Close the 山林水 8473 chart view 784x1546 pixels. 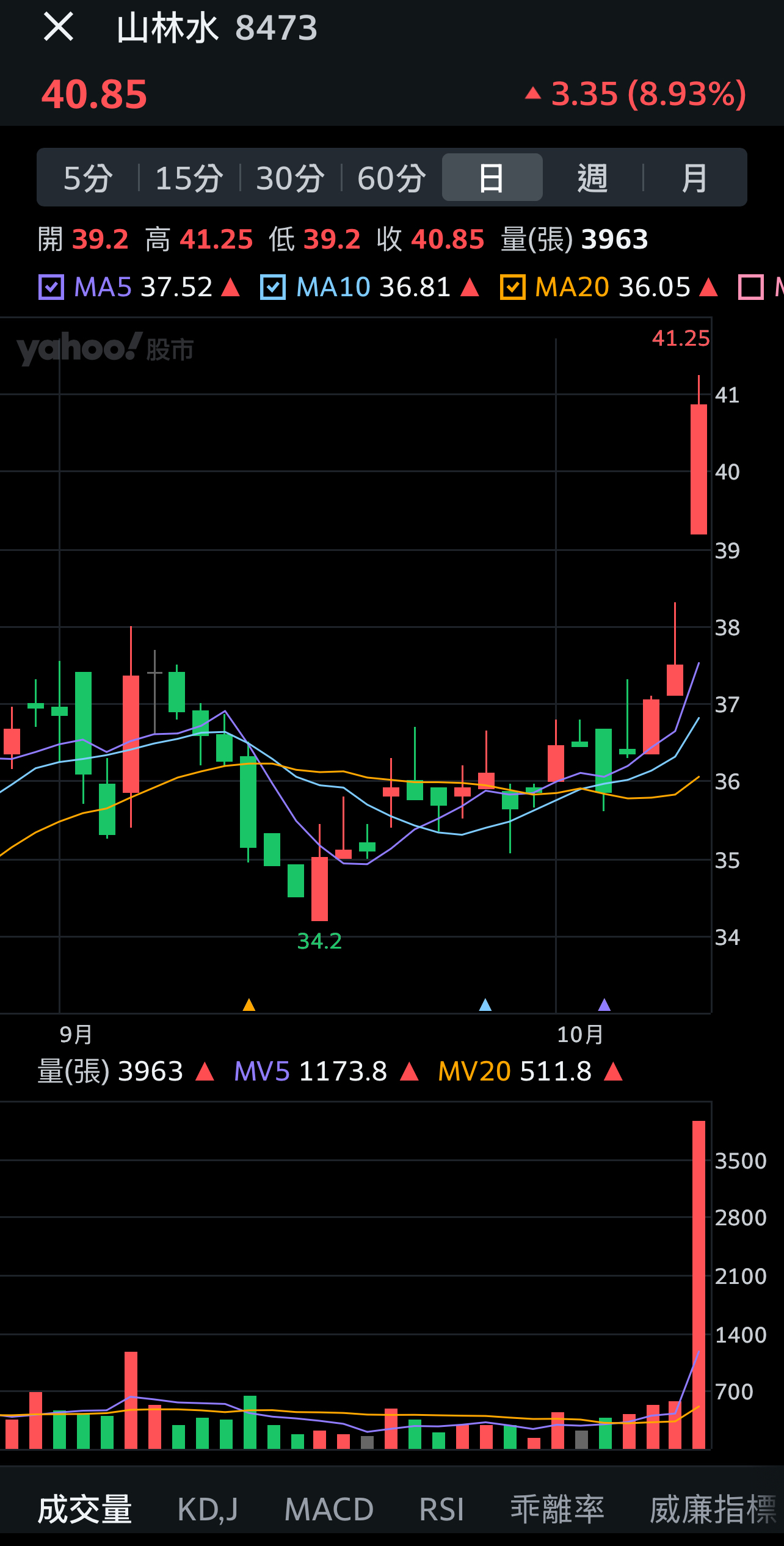pos(59,27)
